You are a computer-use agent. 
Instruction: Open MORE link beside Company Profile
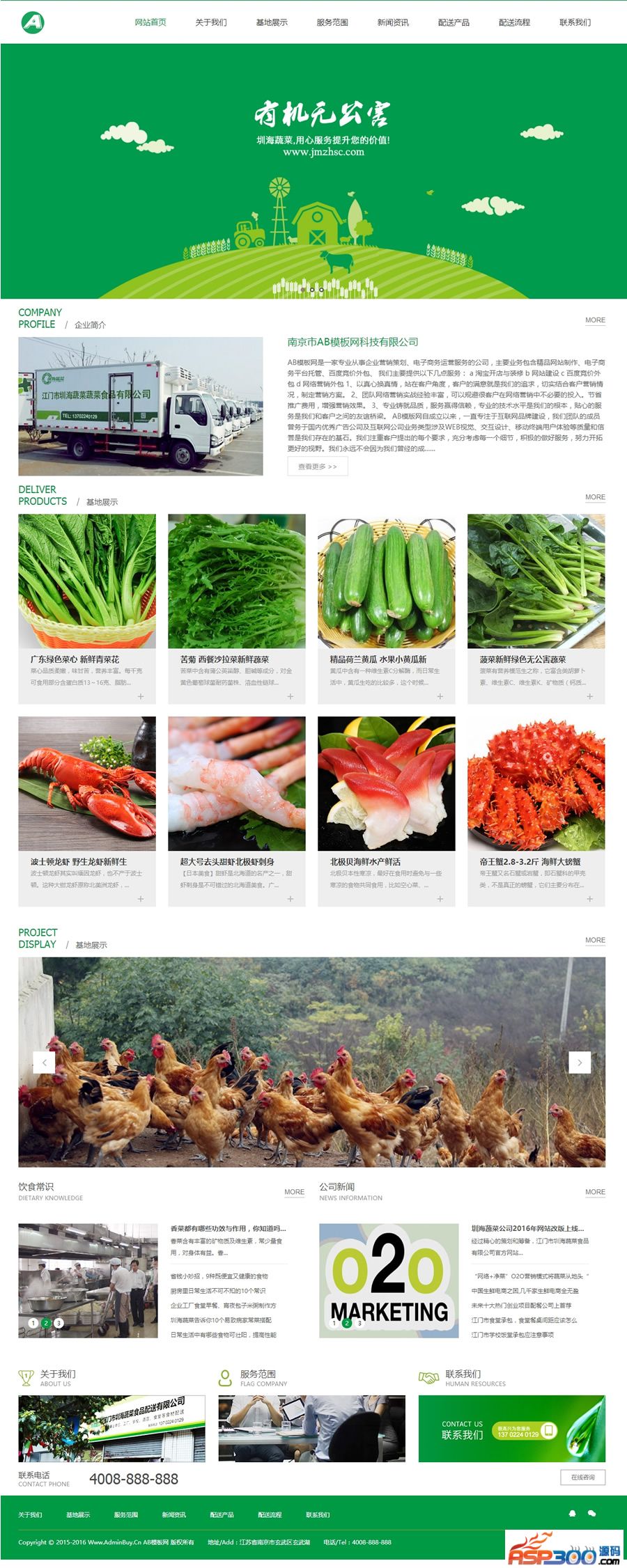point(595,320)
